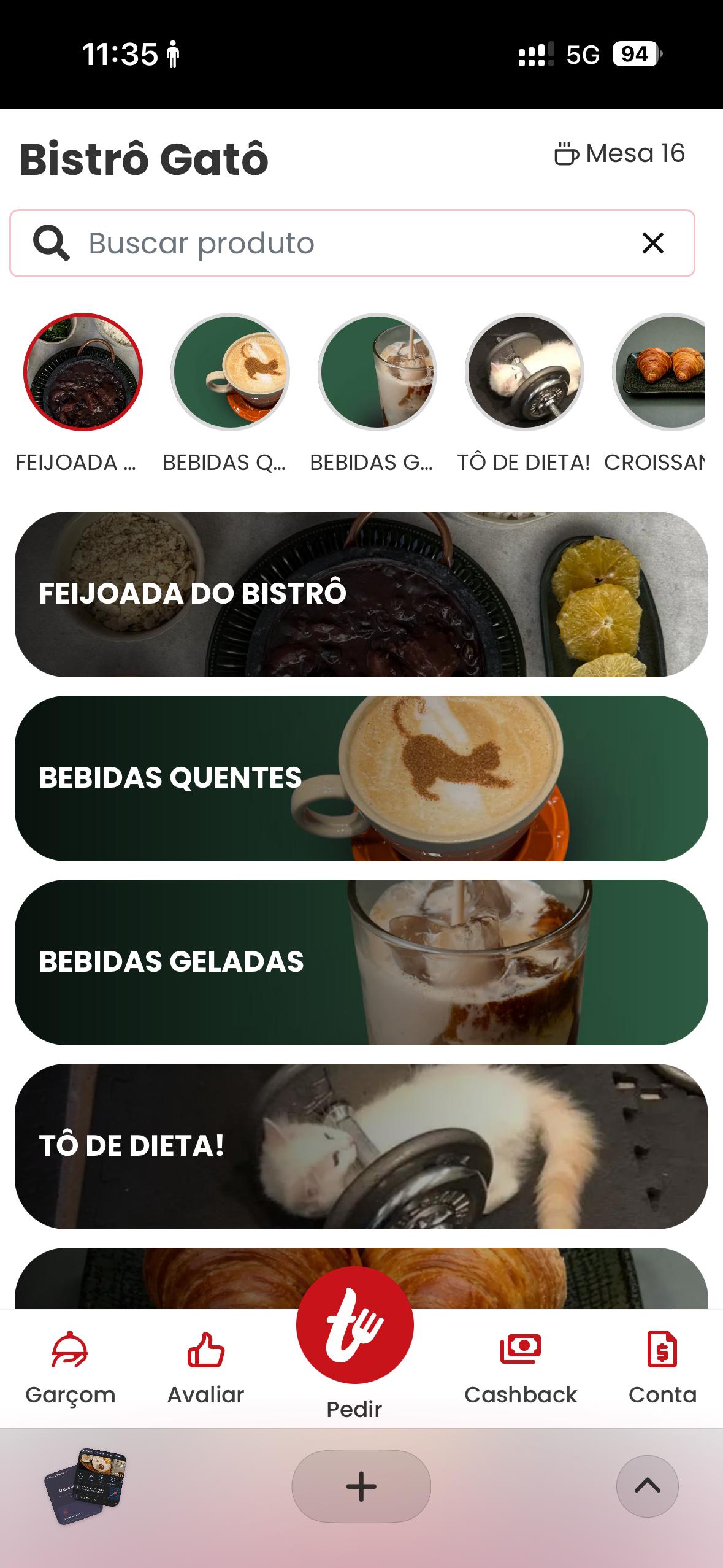Screen dimensions: 723x1568
Task: Open the FEIJOADA DO BISTRÔ category banner
Action: 361,594
